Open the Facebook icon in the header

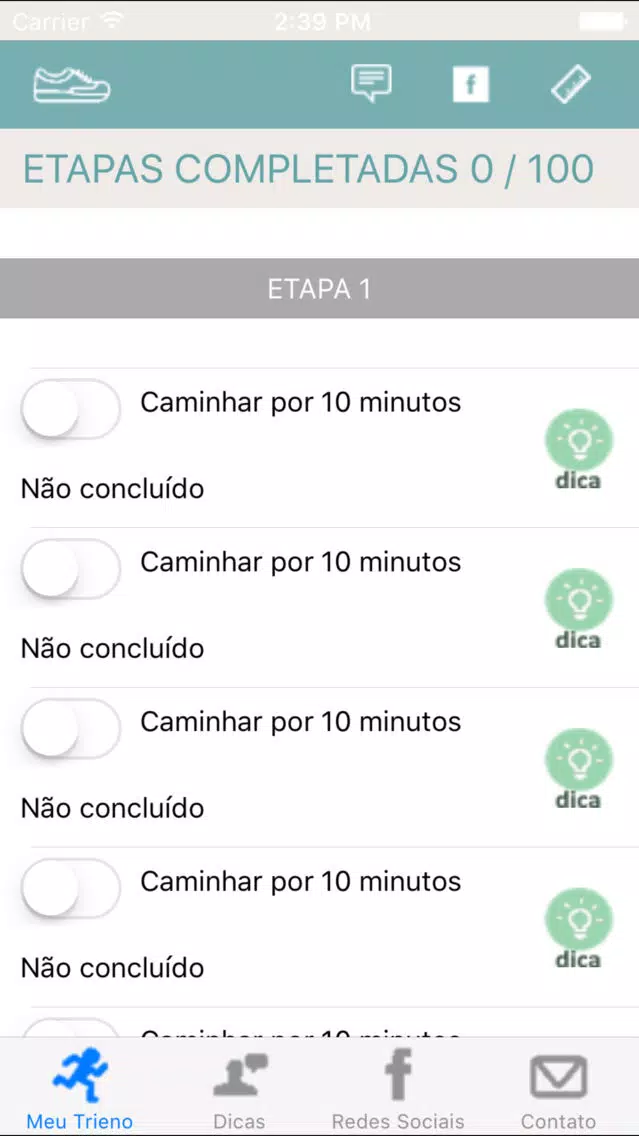(x=471, y=85)
